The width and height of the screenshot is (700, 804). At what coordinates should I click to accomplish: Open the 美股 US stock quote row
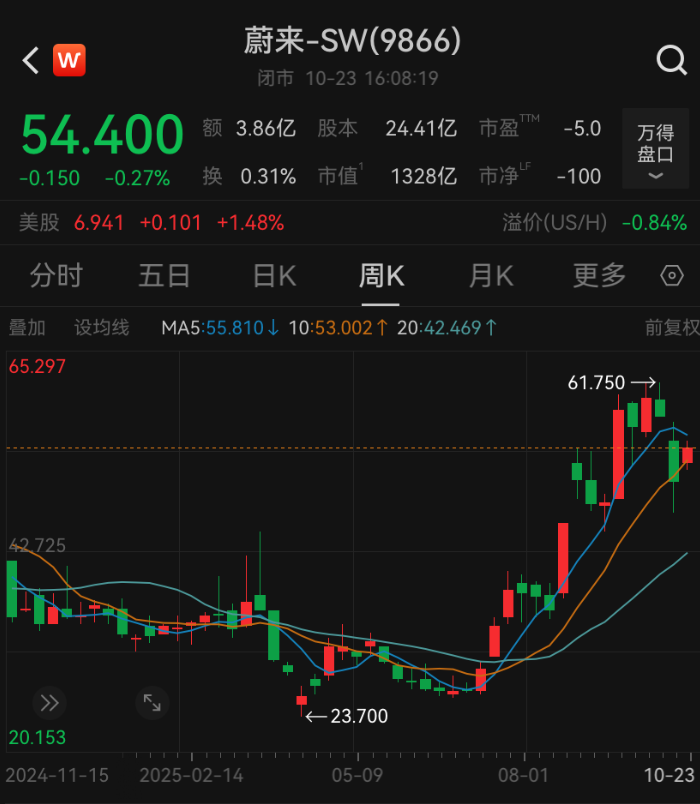click(x=150, y=222)
